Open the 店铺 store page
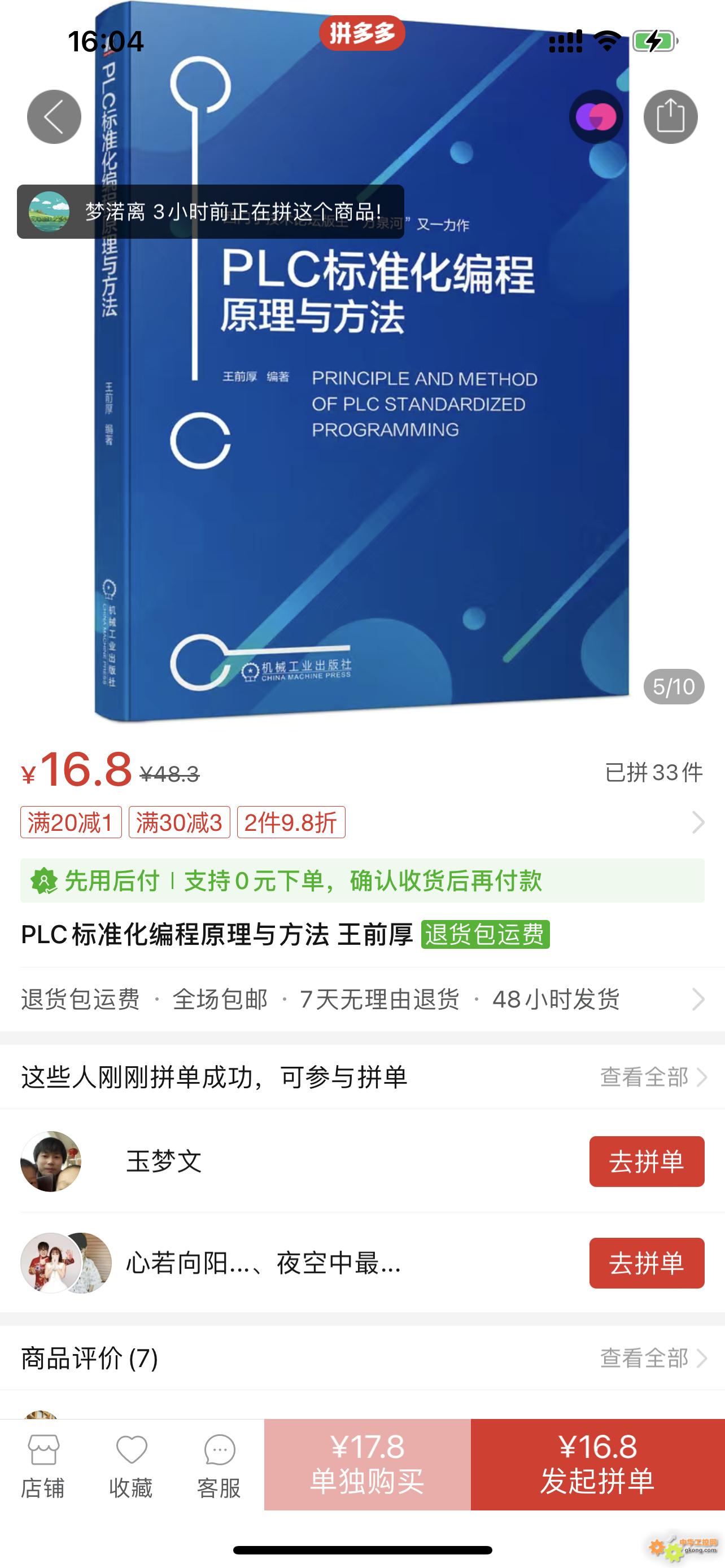 tap(43, 1465)
